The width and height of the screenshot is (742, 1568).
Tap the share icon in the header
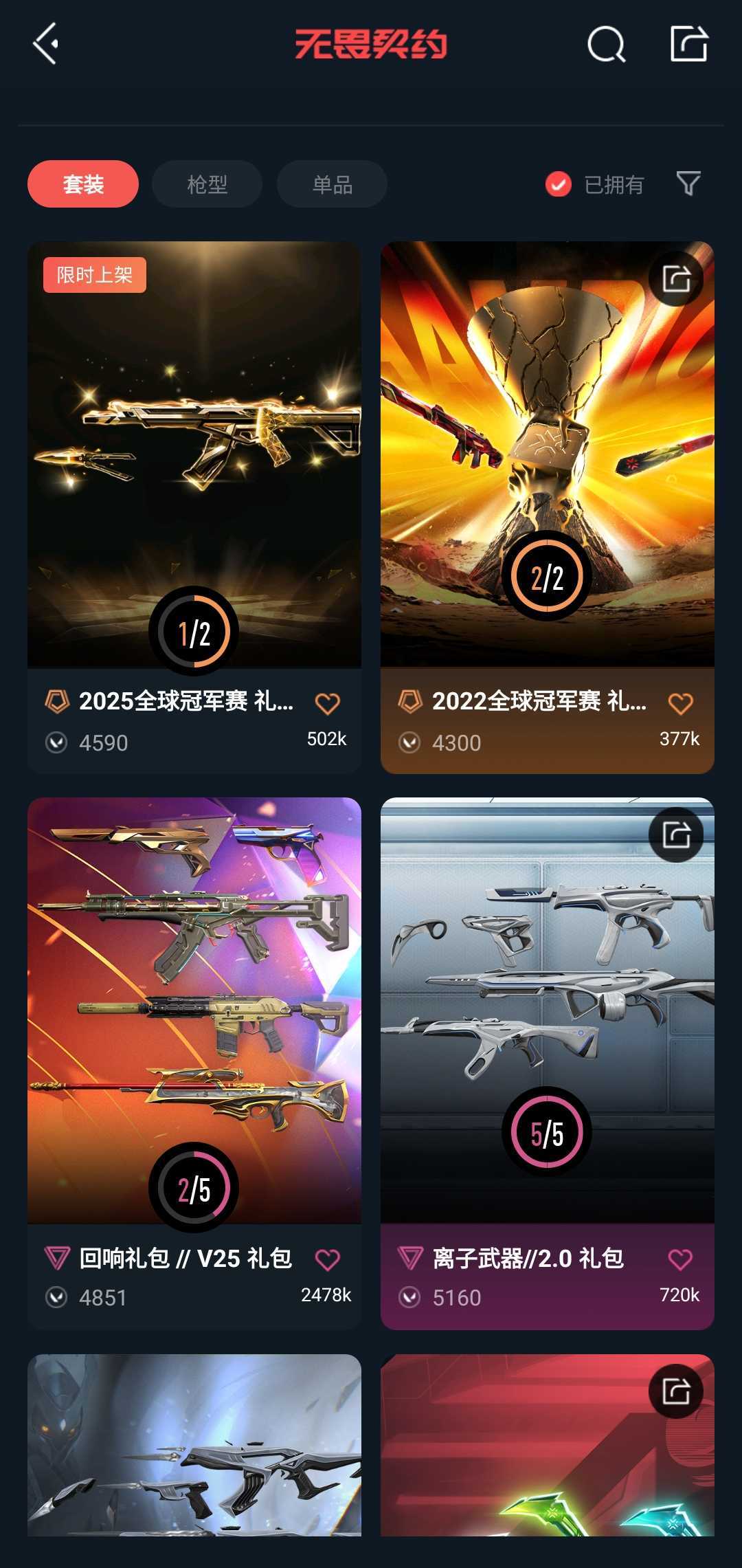coord(688,44)
